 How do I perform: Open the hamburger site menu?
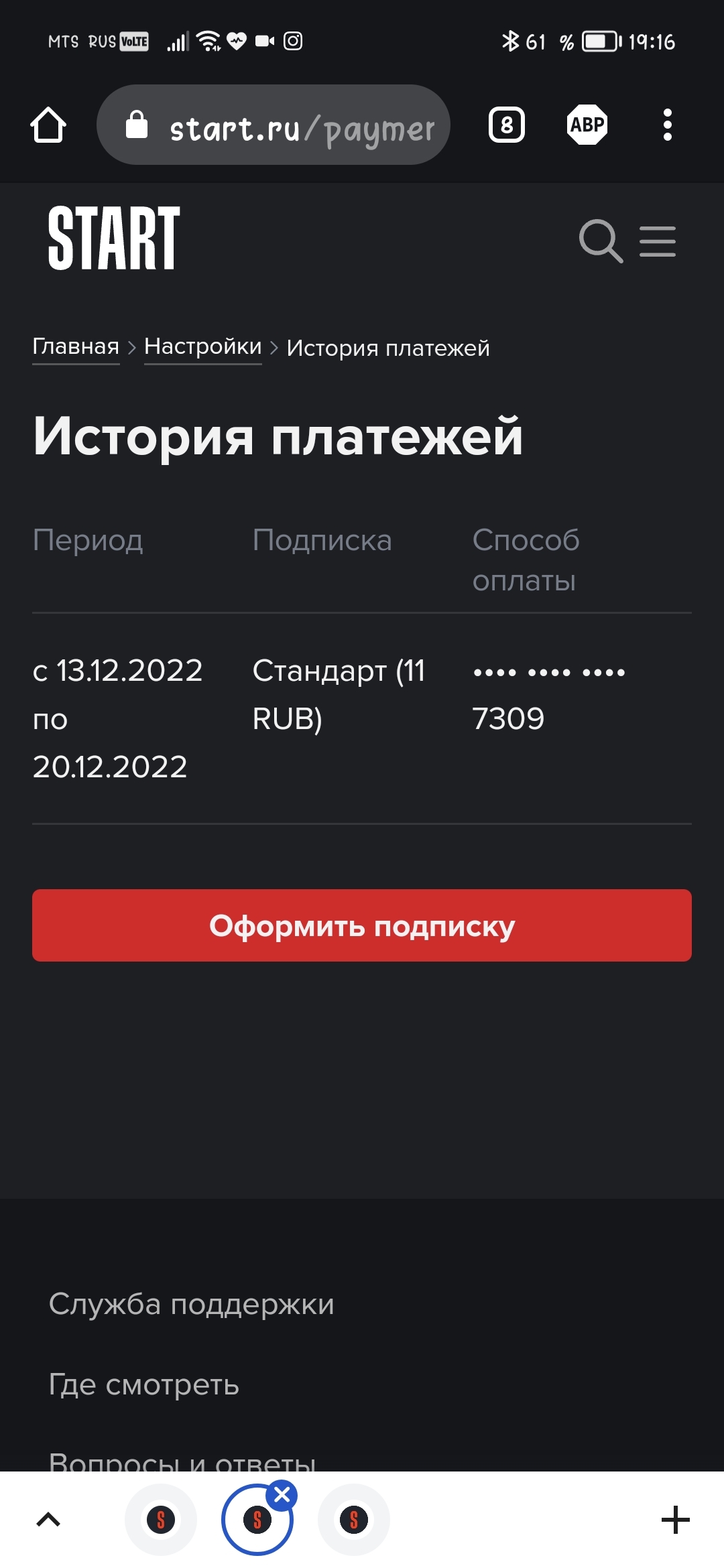click(658, 241)
